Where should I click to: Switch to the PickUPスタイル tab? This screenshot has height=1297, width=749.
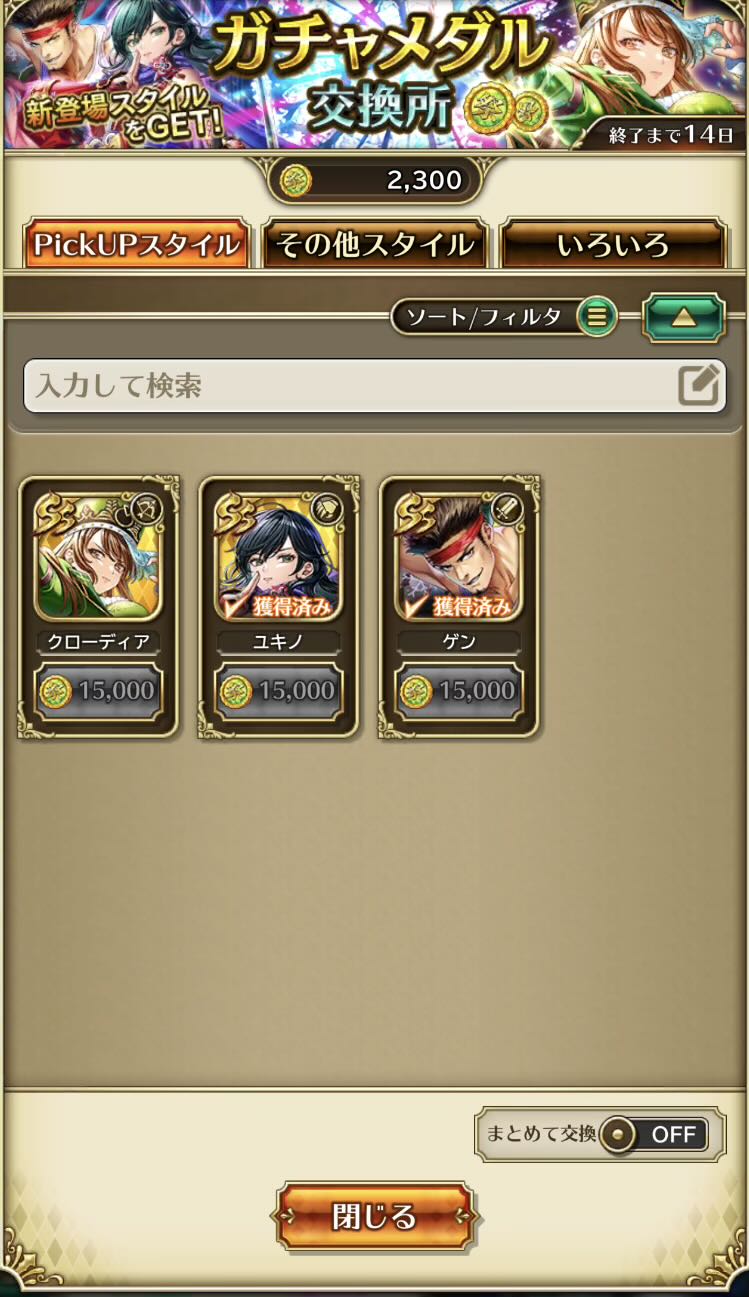[x=136, y=244]
